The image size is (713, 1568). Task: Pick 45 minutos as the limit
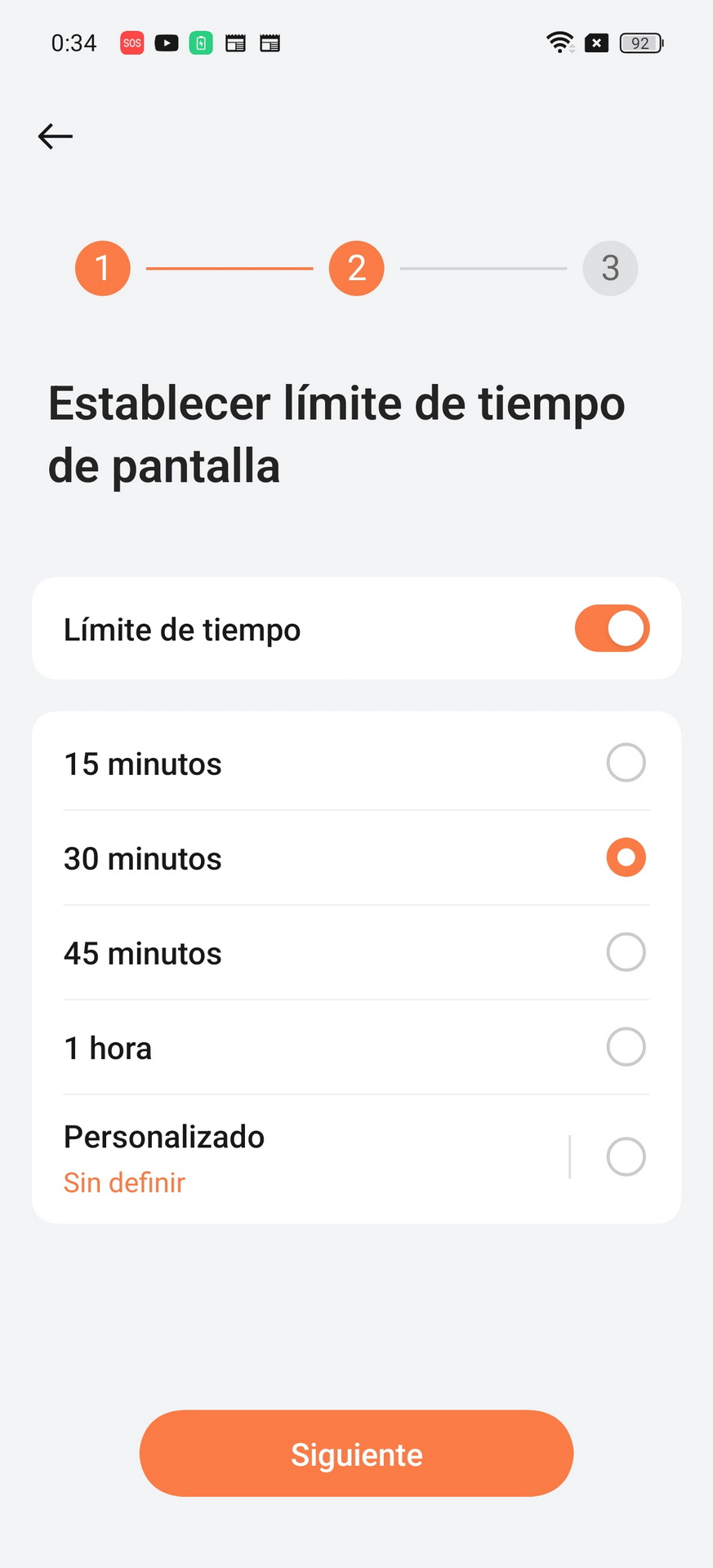(x=356, y=953)
